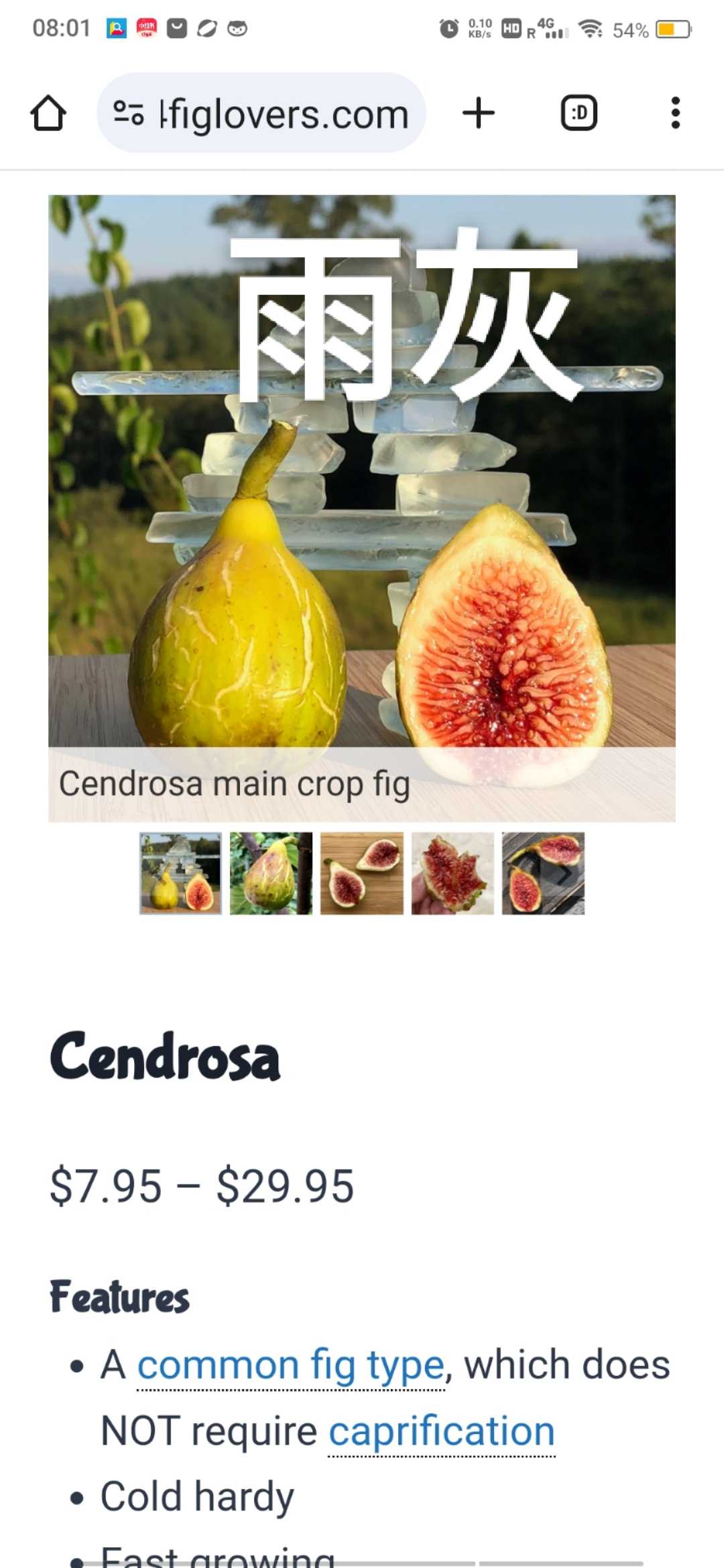This screenshot has height=1568, width=724.
Task: Open the main Cendrosa fig product image
Action: 362,508
